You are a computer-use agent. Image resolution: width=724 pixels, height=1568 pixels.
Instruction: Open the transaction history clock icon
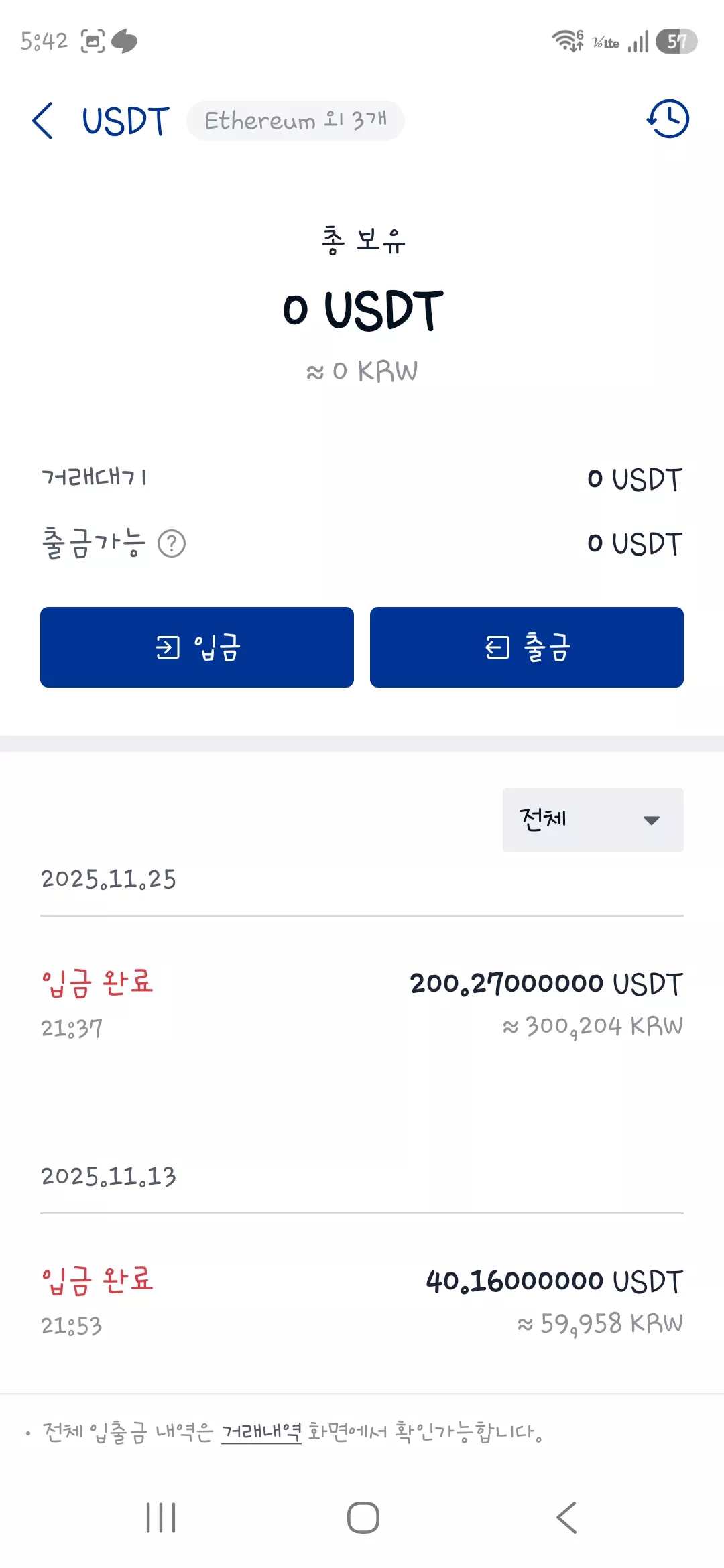[x=668, y=119]
